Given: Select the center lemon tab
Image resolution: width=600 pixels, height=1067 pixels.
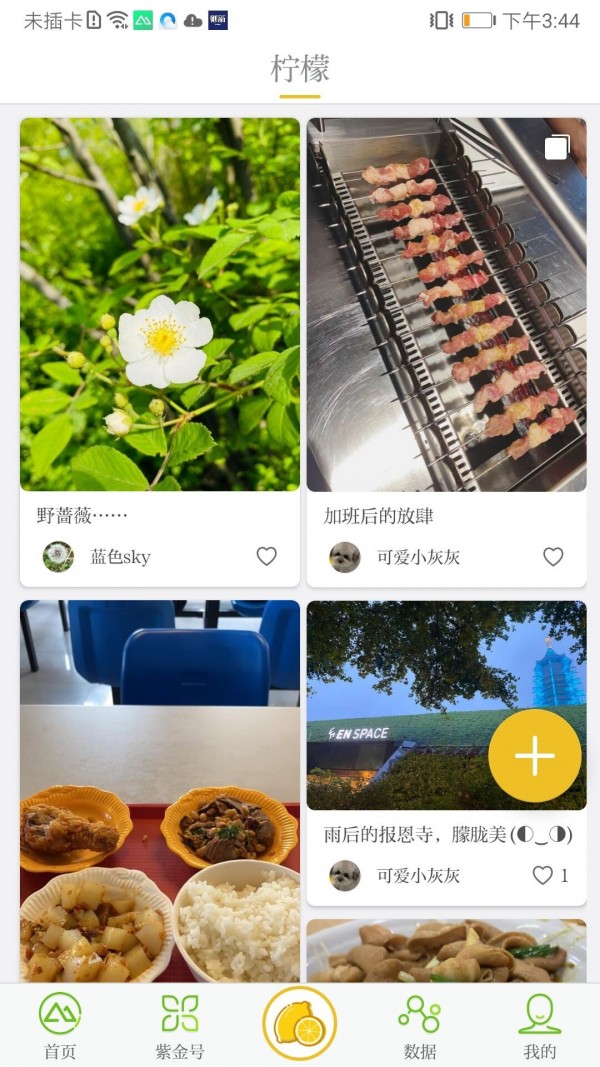Looking at the screenshot, I should pyautogui.click(x=300, y=1023).
